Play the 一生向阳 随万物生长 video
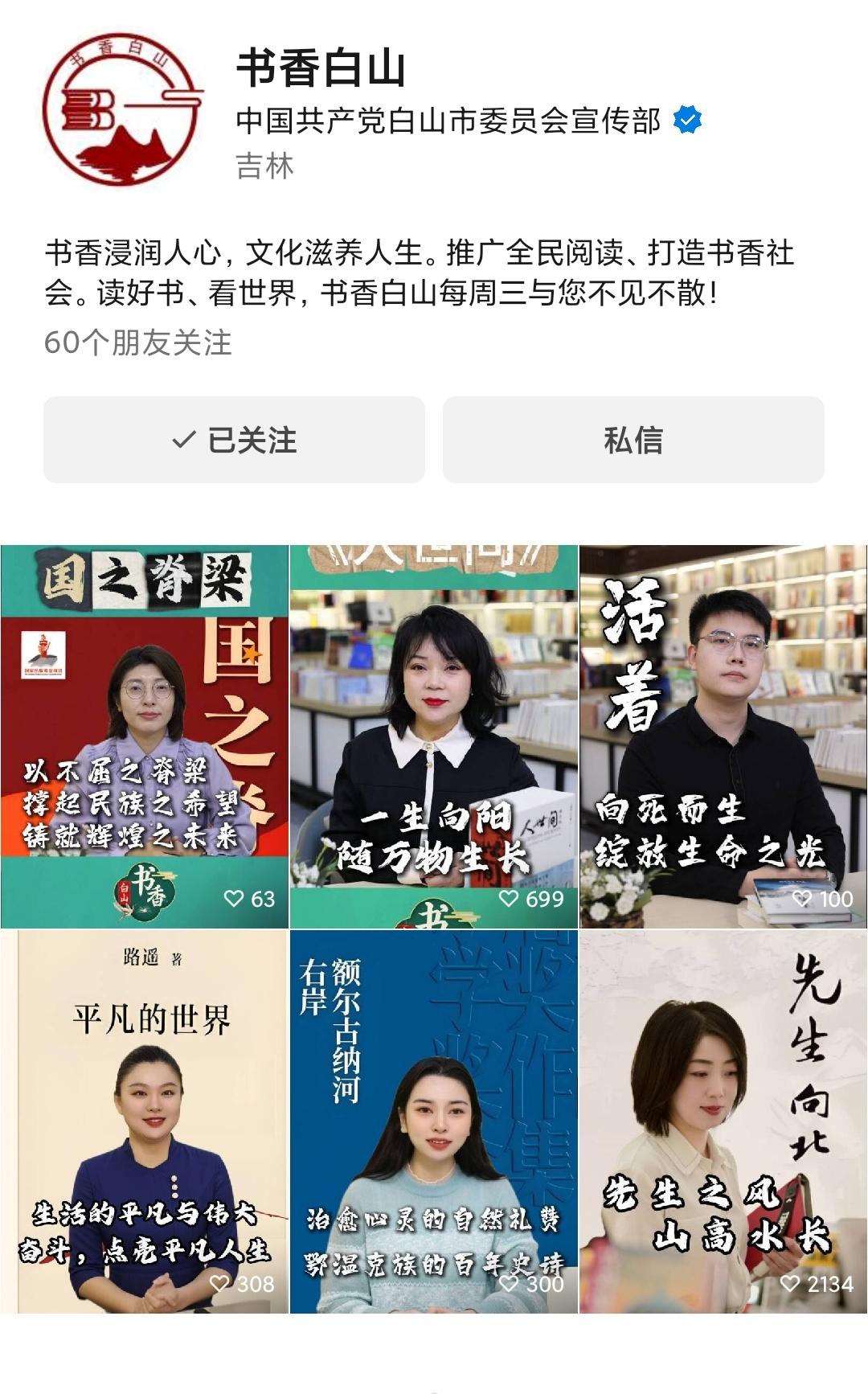 tap(434, 736)
